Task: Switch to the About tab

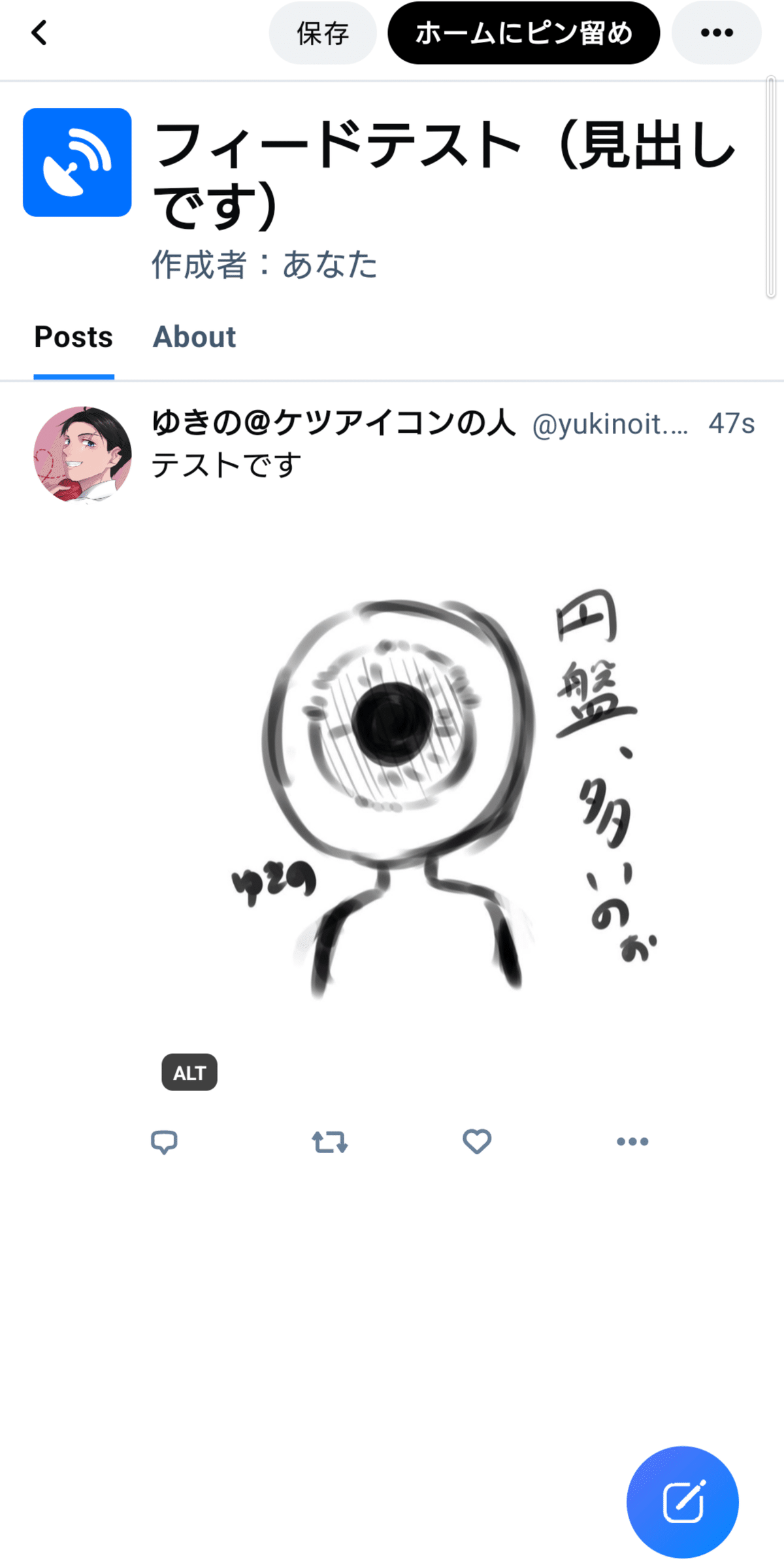Action: point(194,337)
